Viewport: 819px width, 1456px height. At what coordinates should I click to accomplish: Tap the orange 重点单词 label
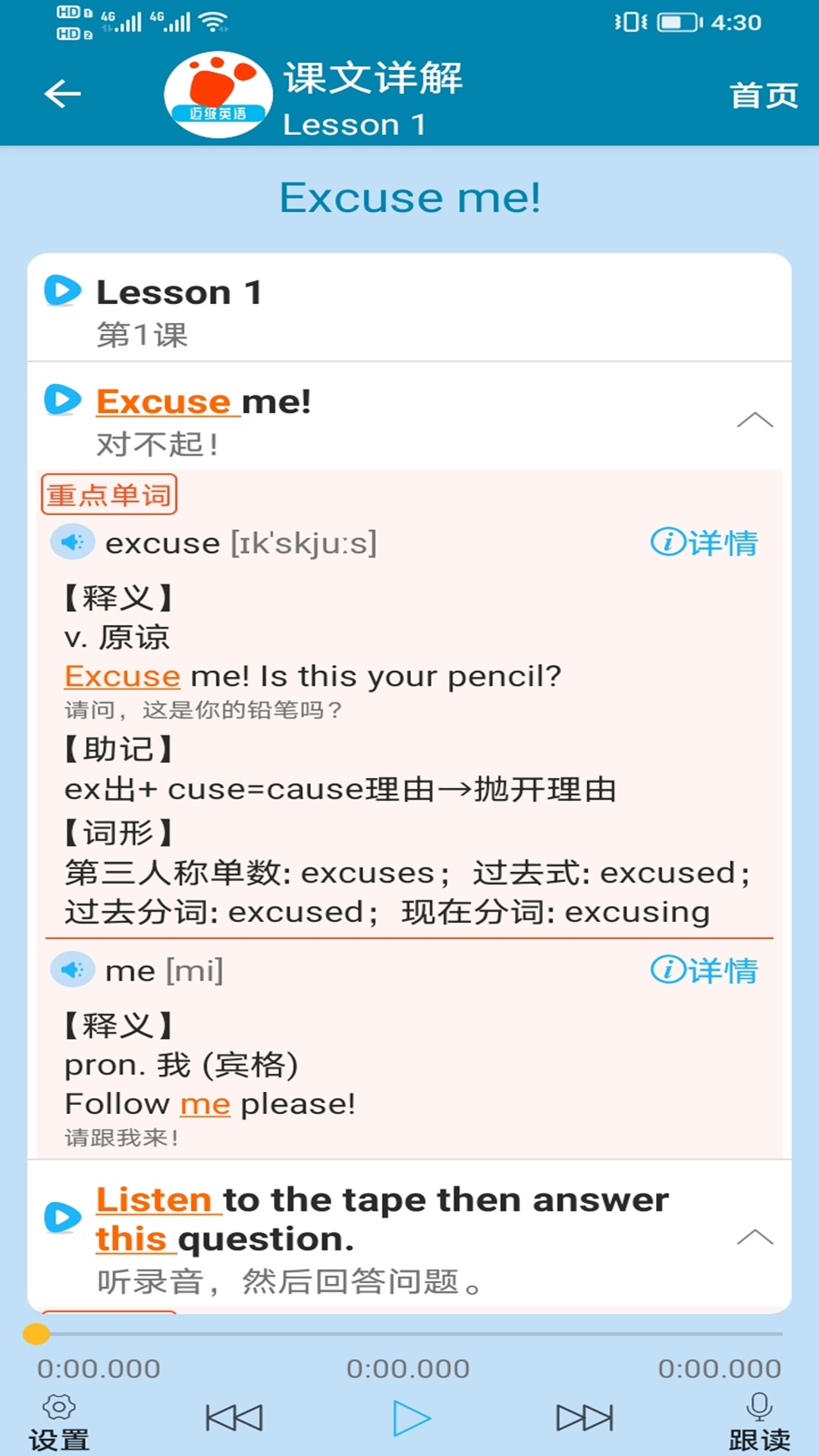(x=108, y=494)
